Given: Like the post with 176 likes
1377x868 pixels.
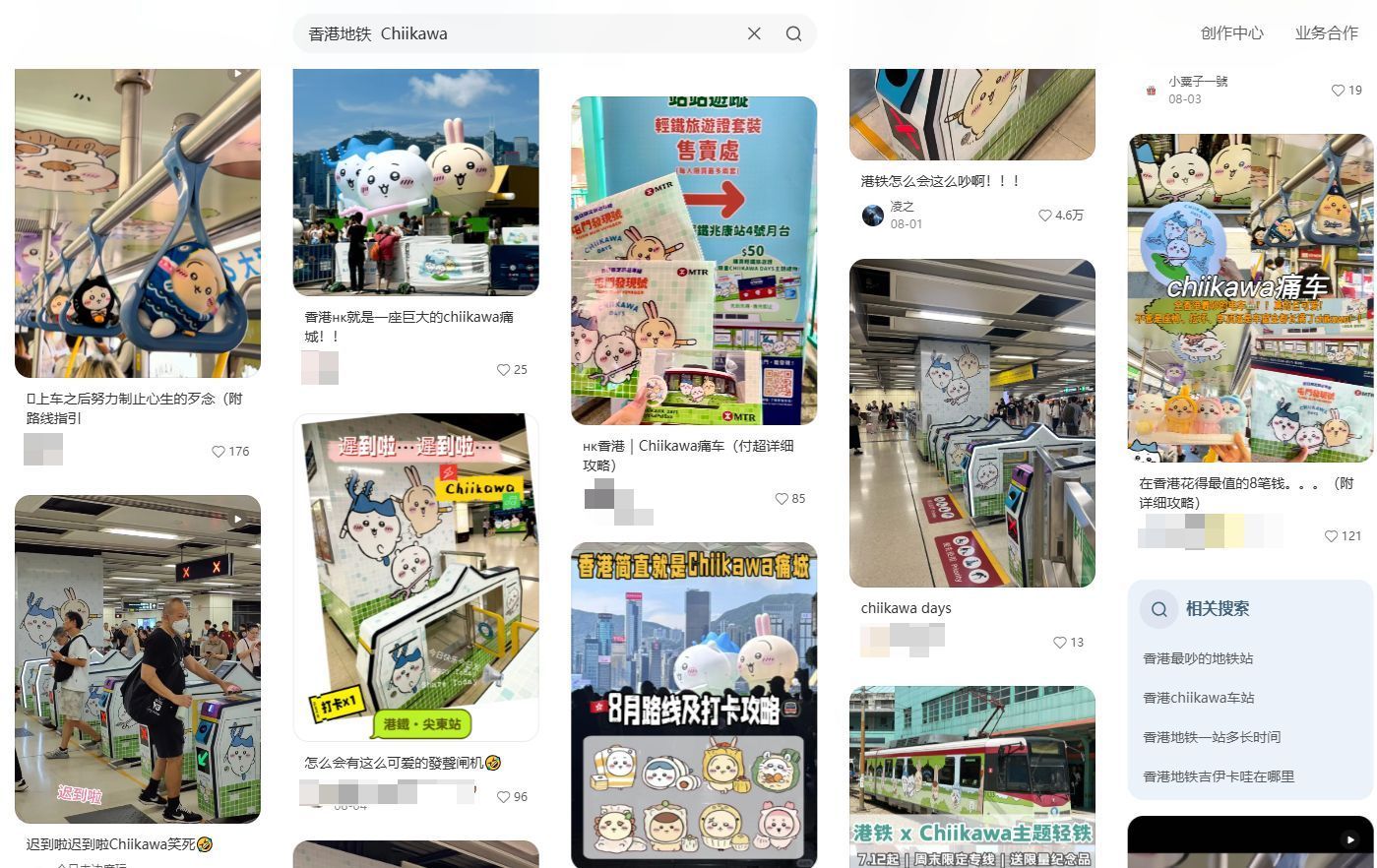Looking at the screenshot, I should click(x=219, y=452).
